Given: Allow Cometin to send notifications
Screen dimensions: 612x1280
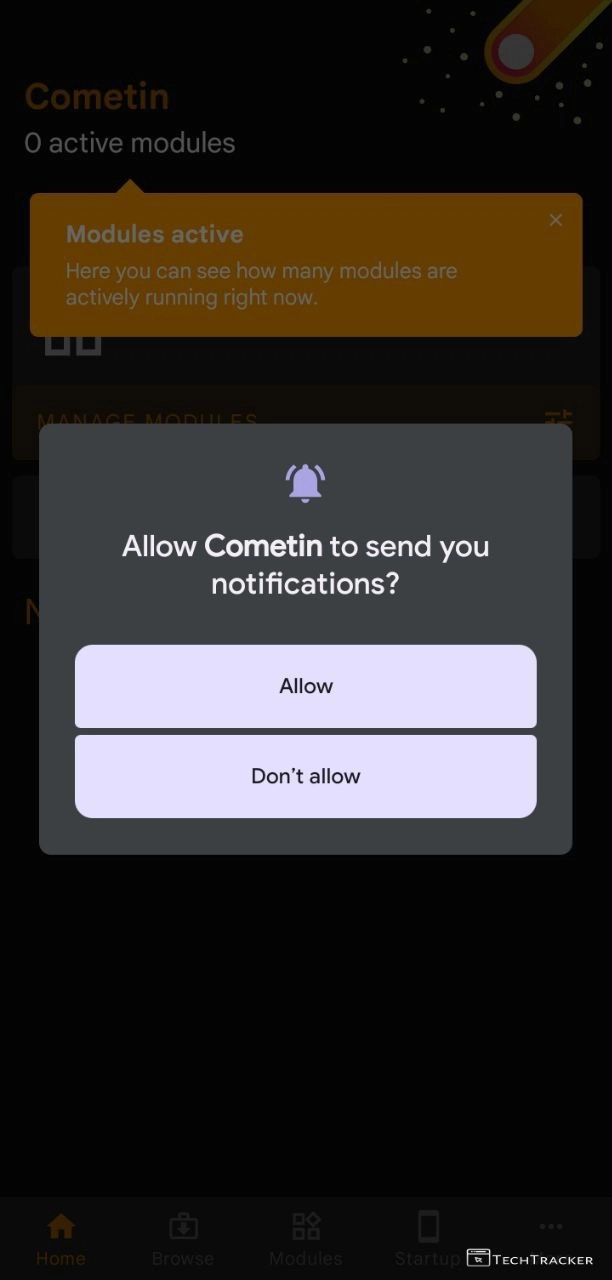Looking at the screenshot, I should point(305,686).
